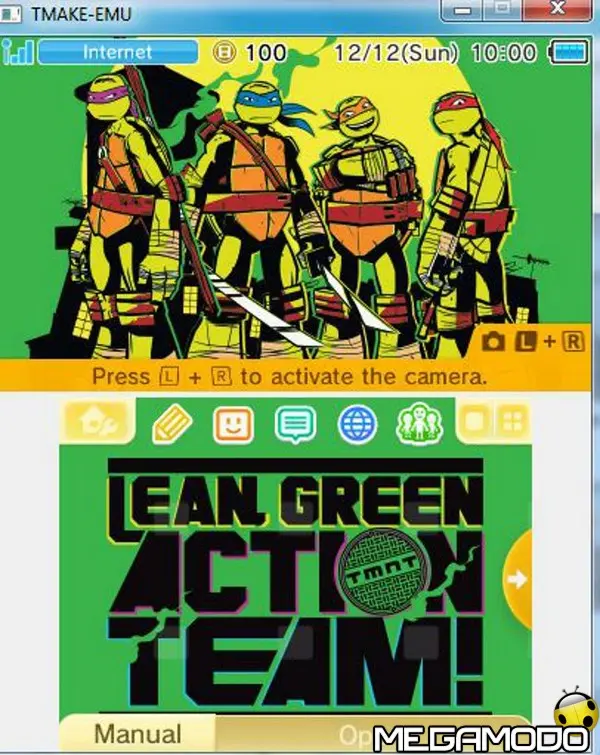
Task: Tap the right arrow to scroll apps
Action: pyautogui.click(x=518, y=579)
